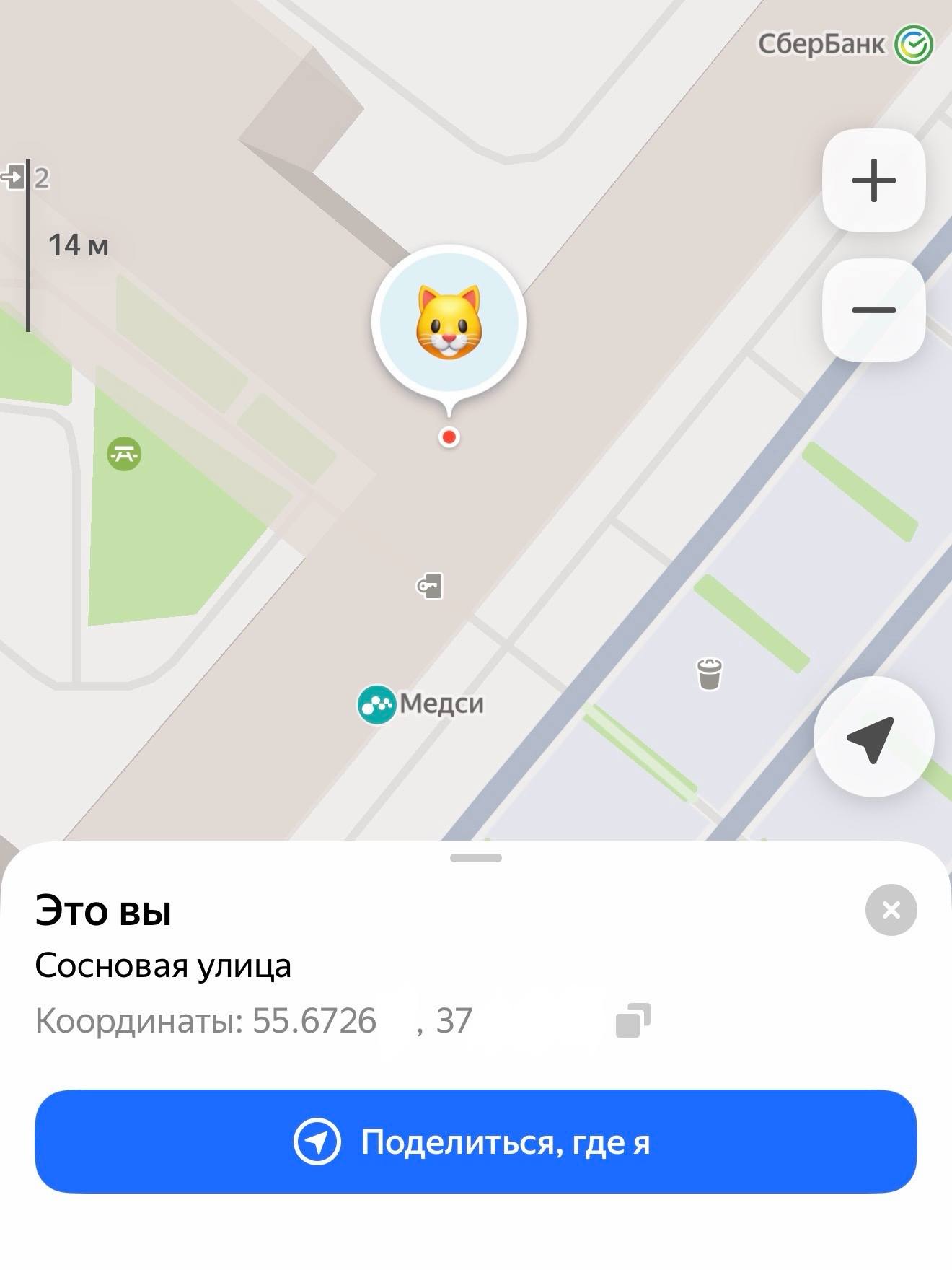Expand the bottom sheet drag handle
The width and height of the screenshot is (952, 1270).
[475, 858]
